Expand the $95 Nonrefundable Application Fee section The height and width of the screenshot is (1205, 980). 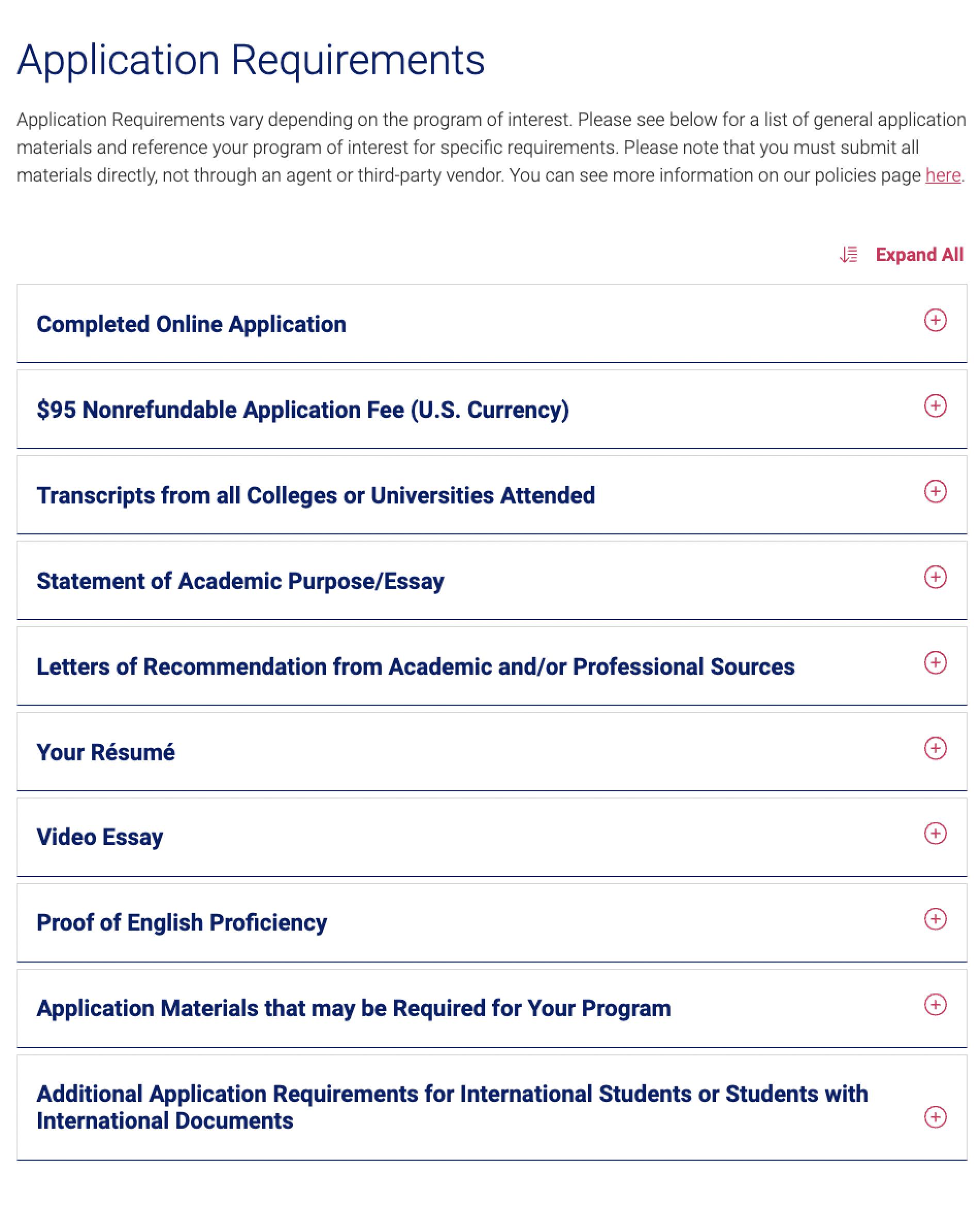pyautogui.click(x=935, y=406)
